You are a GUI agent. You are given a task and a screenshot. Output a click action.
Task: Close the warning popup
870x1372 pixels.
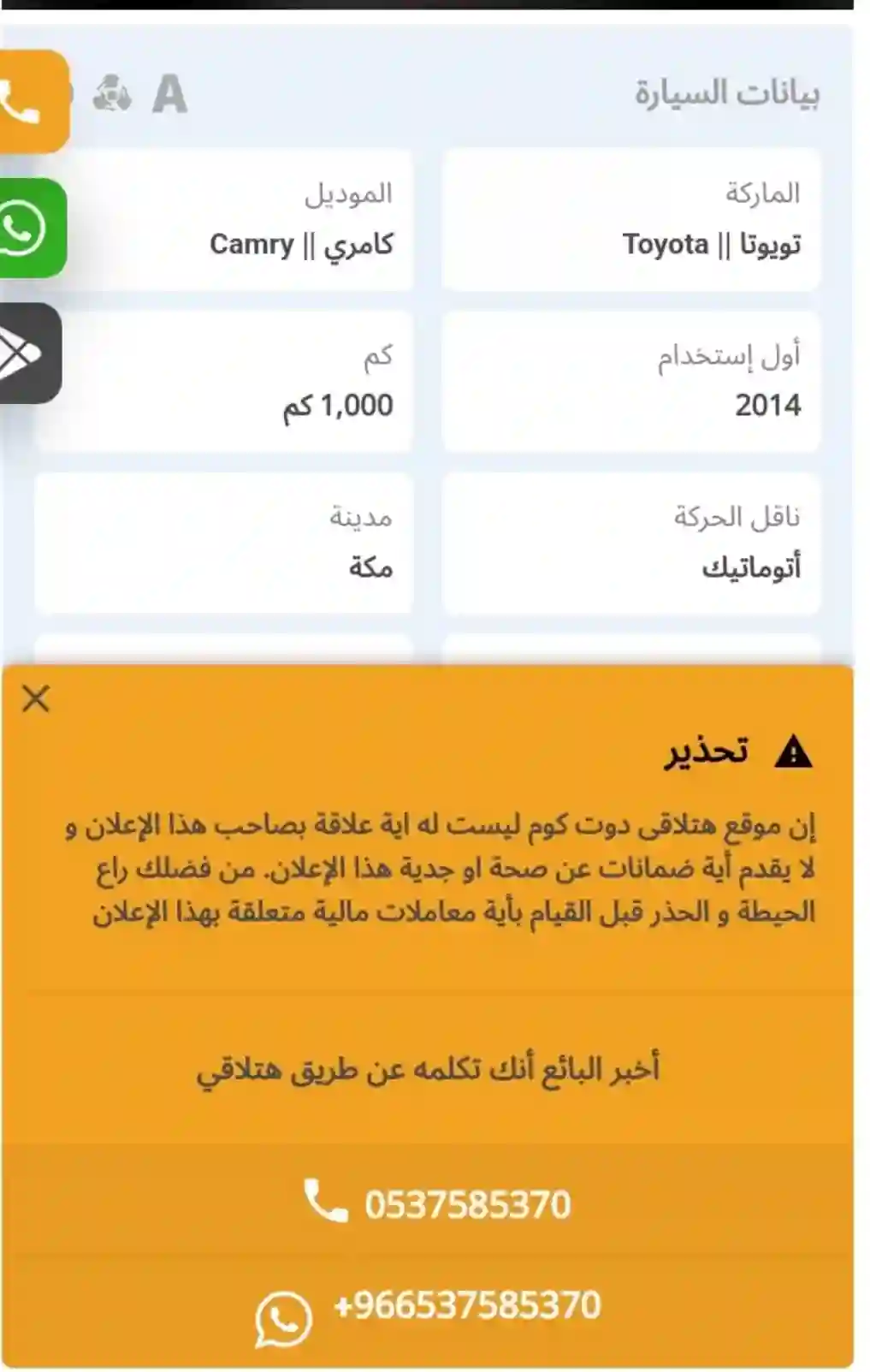click(36, 698)
